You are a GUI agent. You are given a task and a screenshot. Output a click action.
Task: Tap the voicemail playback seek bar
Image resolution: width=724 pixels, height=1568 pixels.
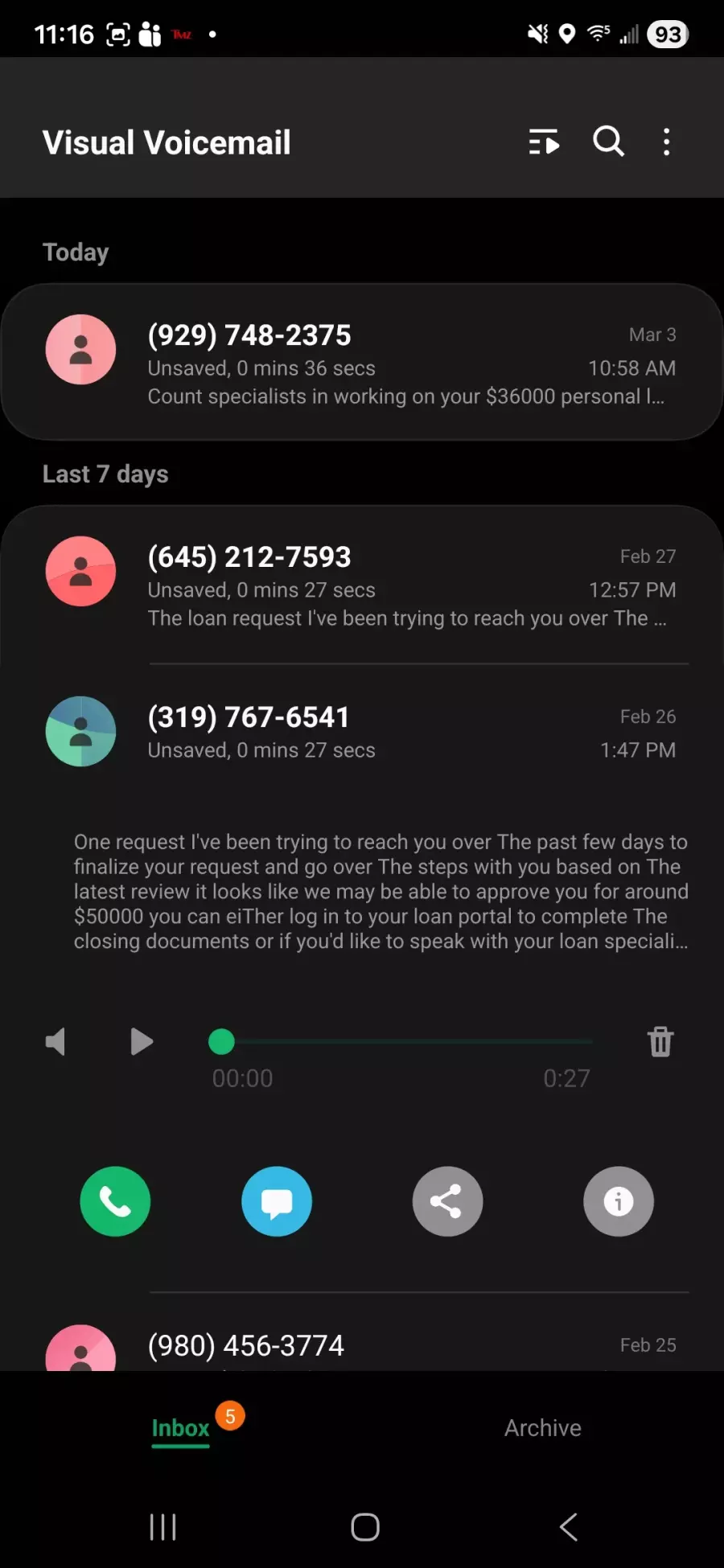click(402, 1042)
